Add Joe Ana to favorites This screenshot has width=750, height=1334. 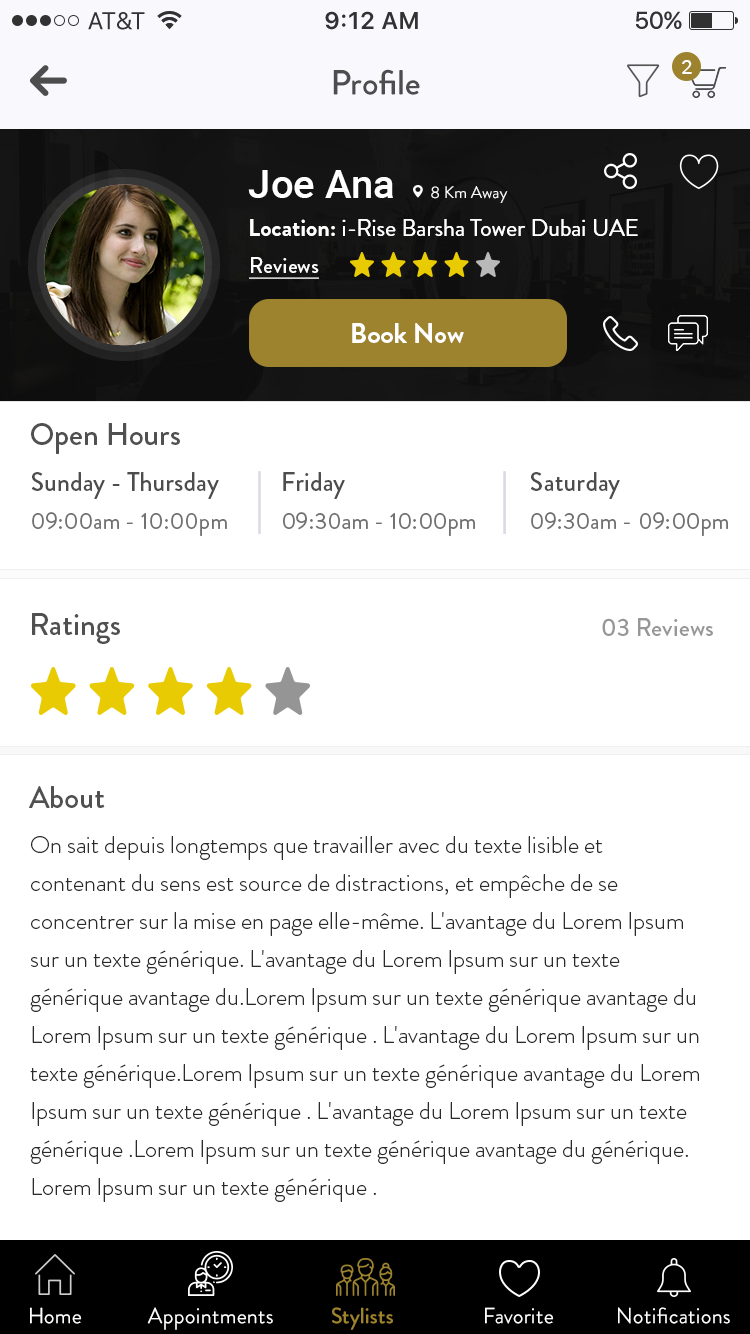click(698, 171)
